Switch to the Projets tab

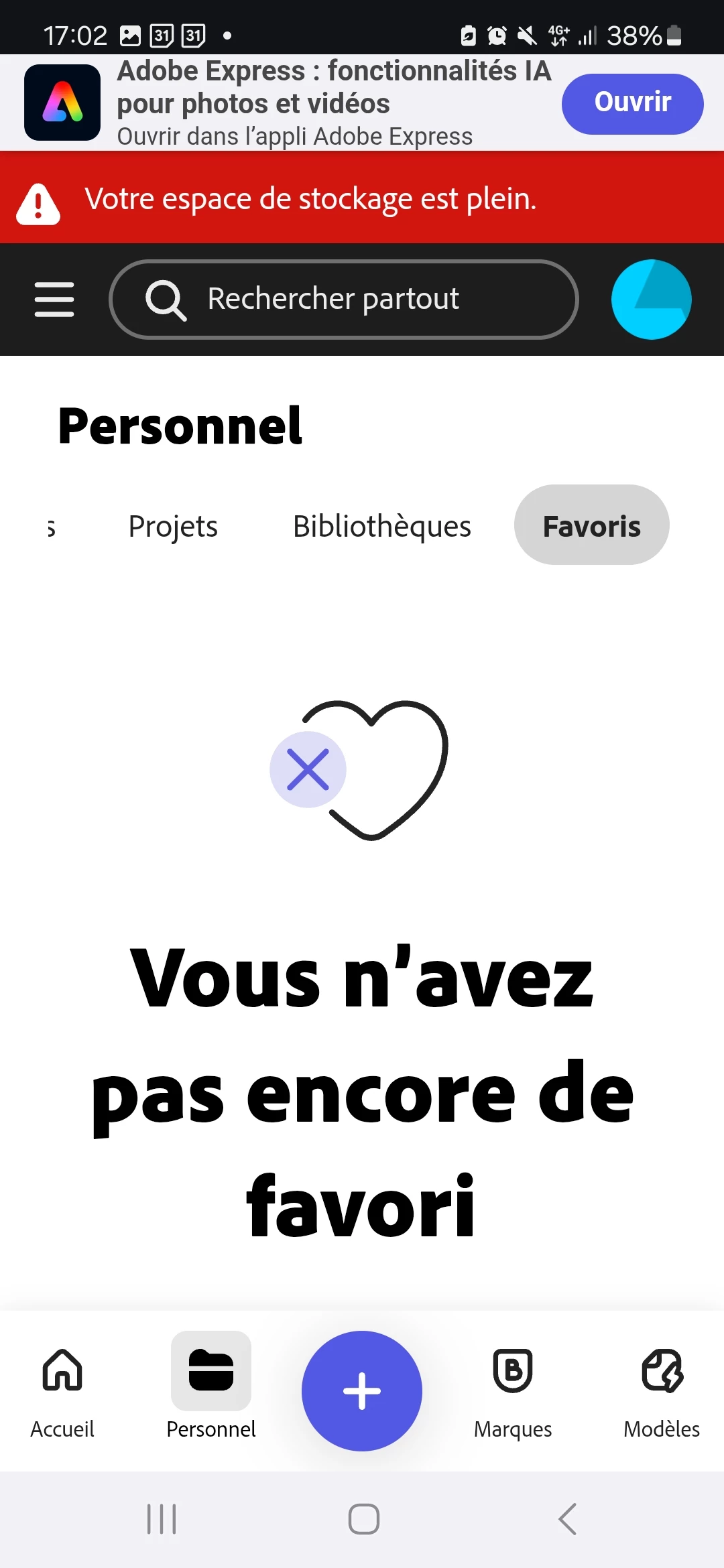(x=173, y=526)
